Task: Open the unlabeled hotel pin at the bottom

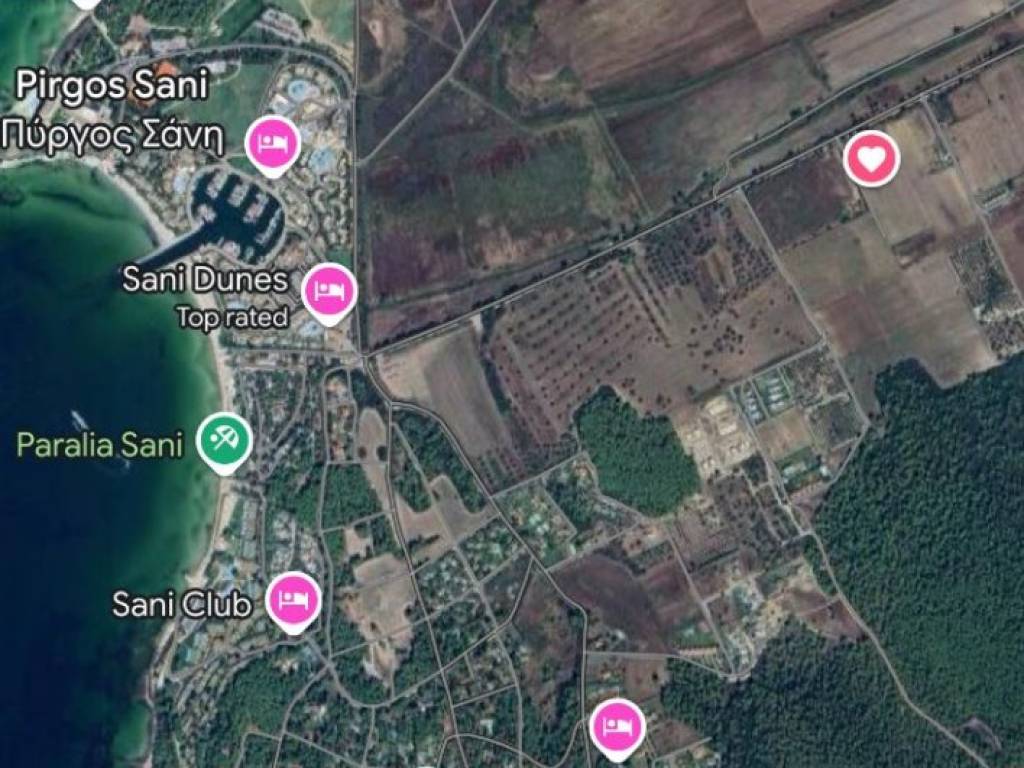Action: tap(617, 728)
